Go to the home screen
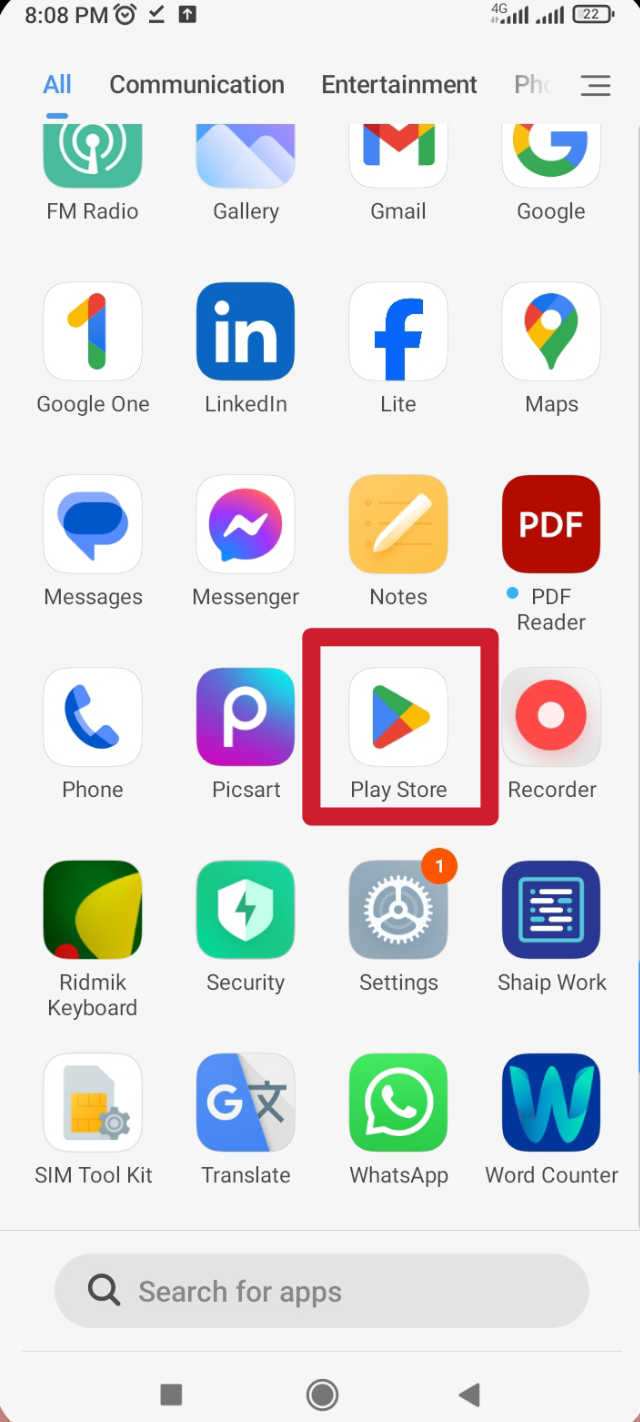640x1422 pixels. (322, 1394)
